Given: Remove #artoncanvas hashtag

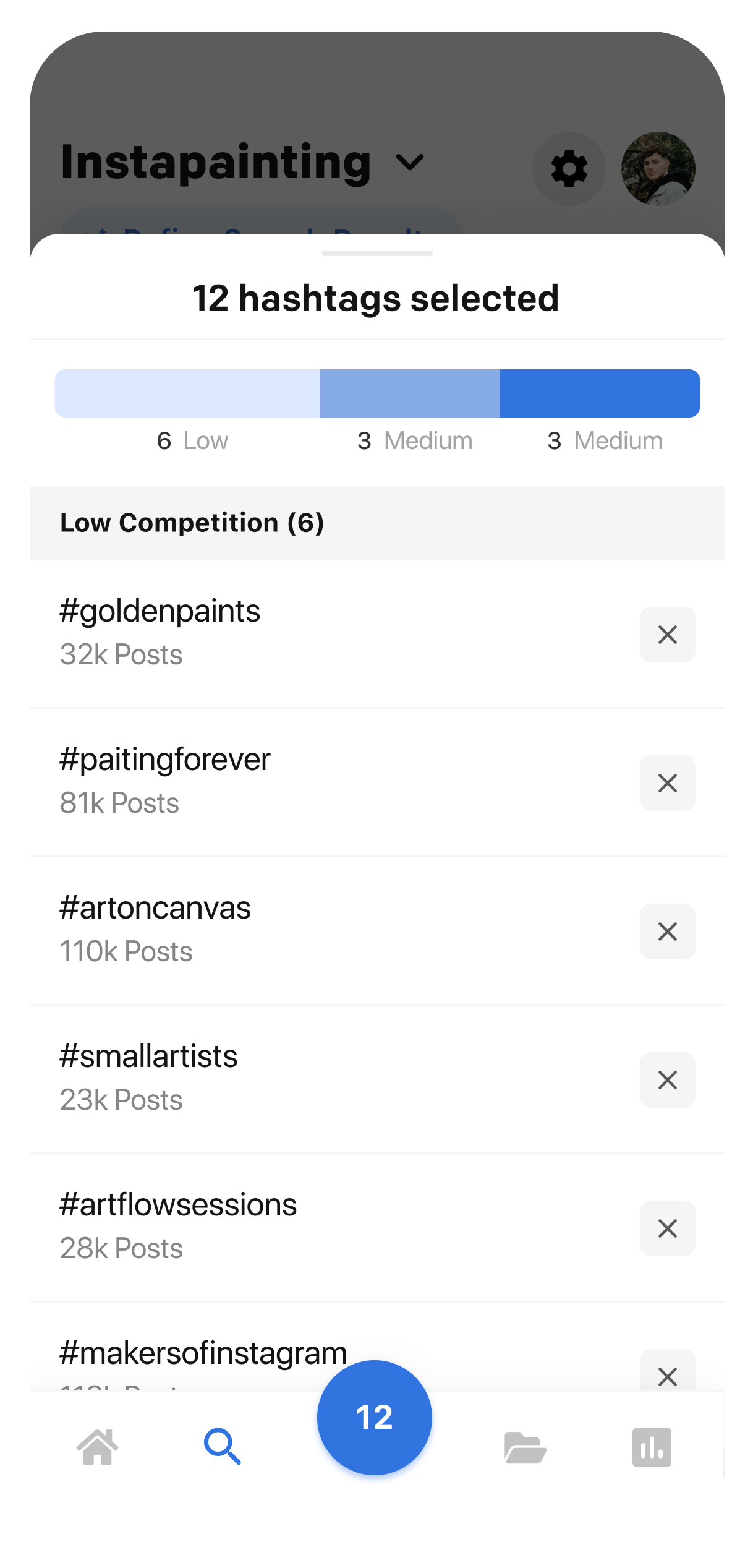Looking at the screenshot, I should 667,931.
